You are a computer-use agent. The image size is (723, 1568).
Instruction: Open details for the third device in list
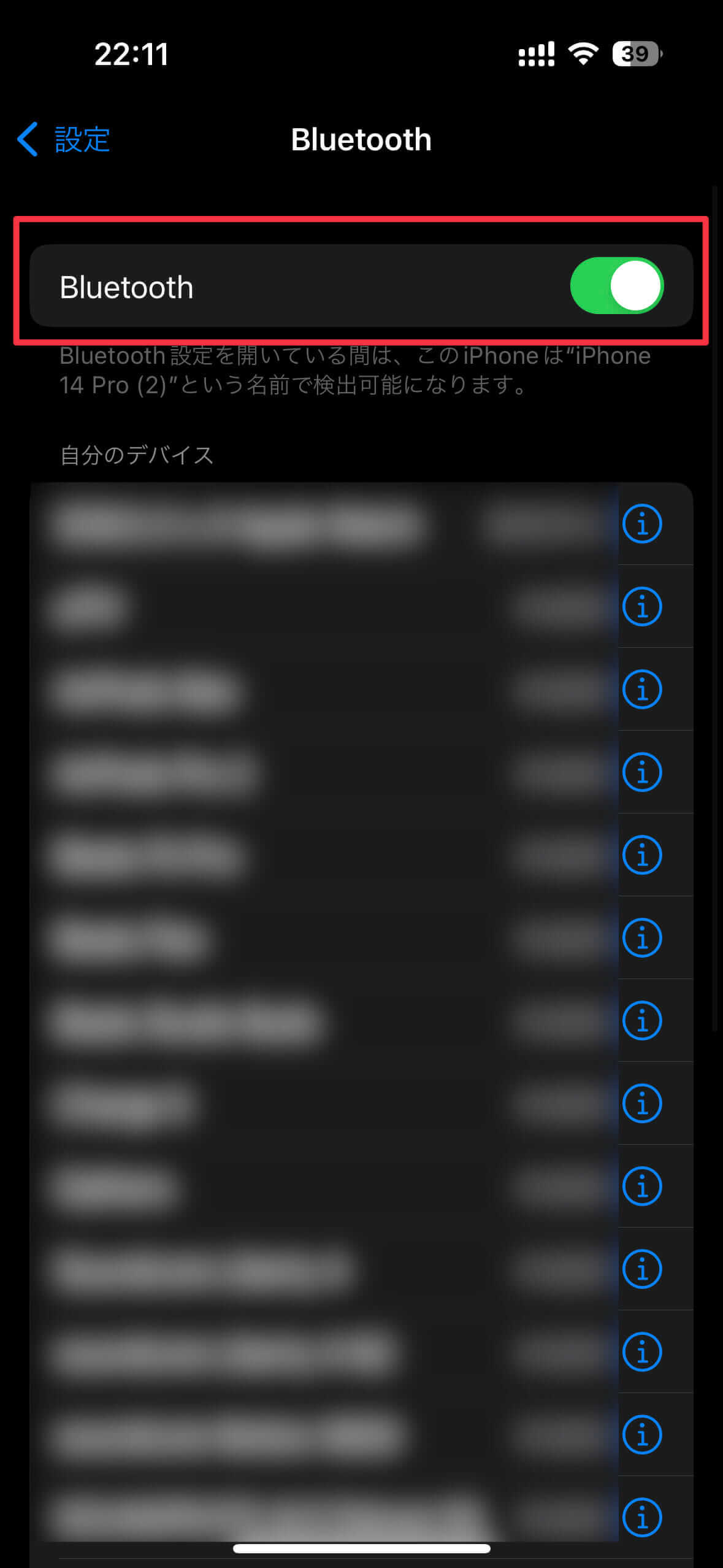(x=641, y=690)
